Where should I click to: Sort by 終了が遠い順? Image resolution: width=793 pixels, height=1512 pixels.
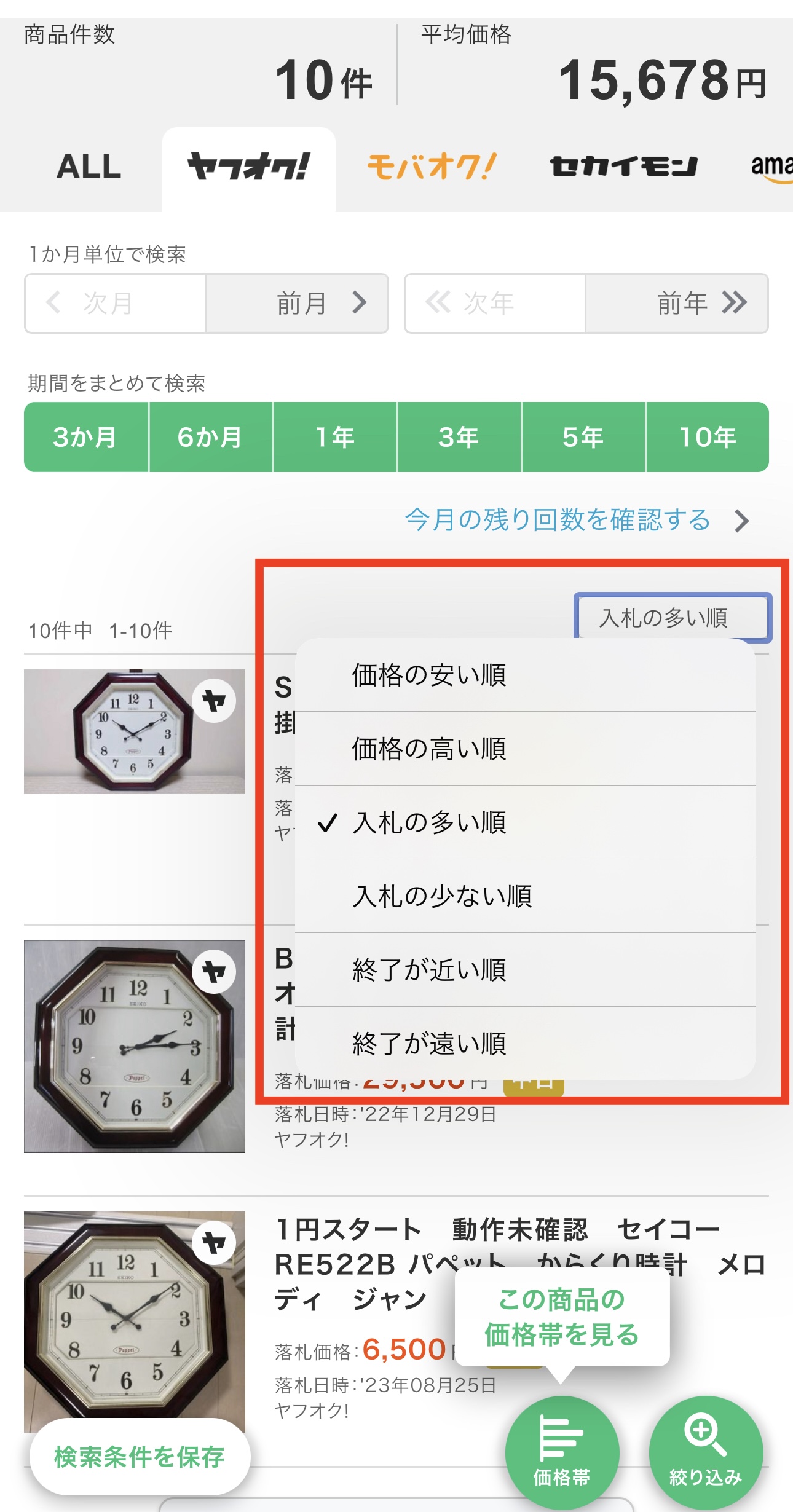point(429,1044)
